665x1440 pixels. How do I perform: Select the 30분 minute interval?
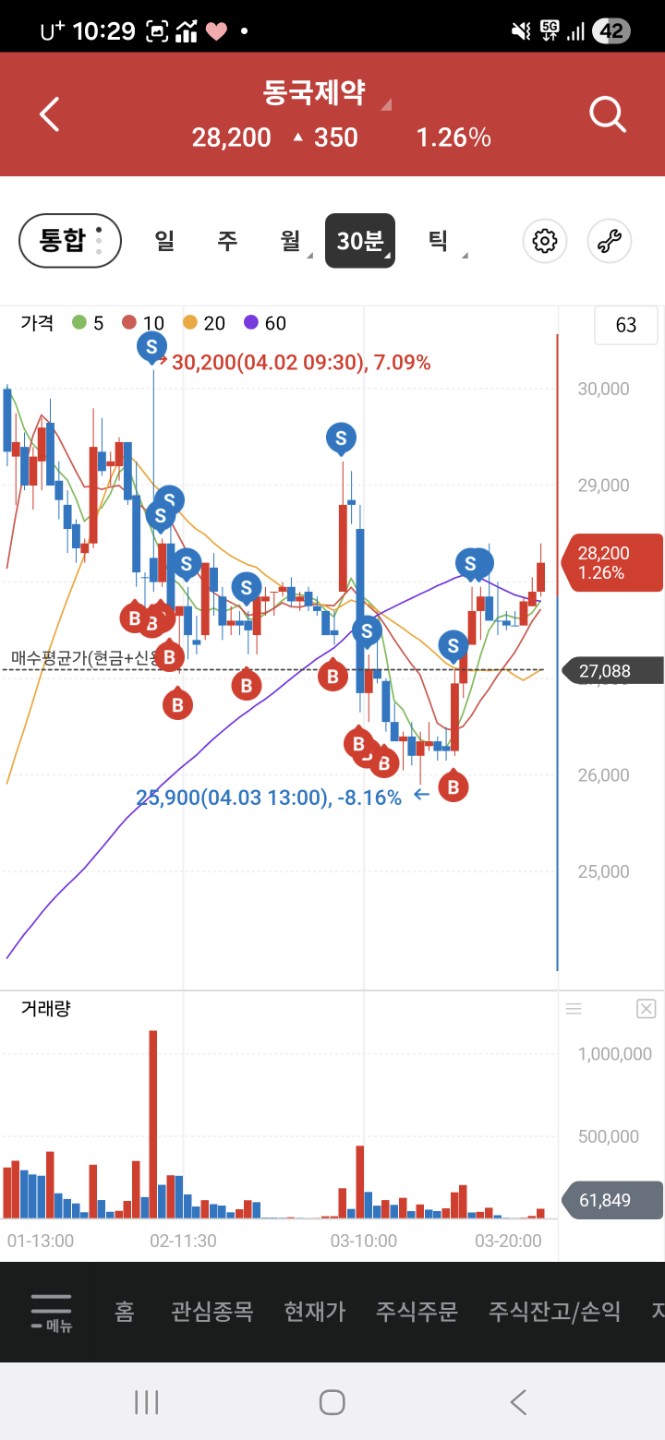(360, 241)
